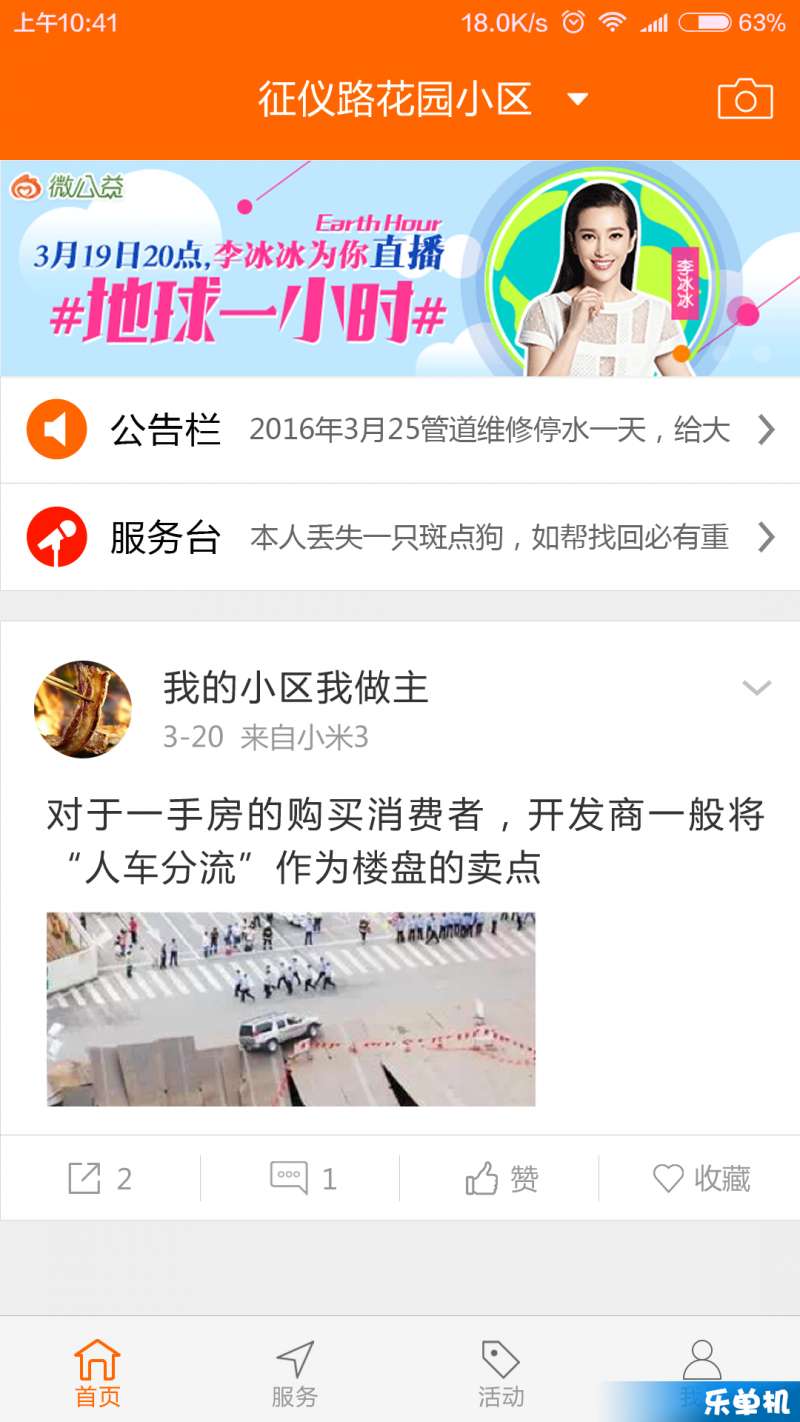
Task: Open the 公告栏 notice about water outage
Action: 400,430
